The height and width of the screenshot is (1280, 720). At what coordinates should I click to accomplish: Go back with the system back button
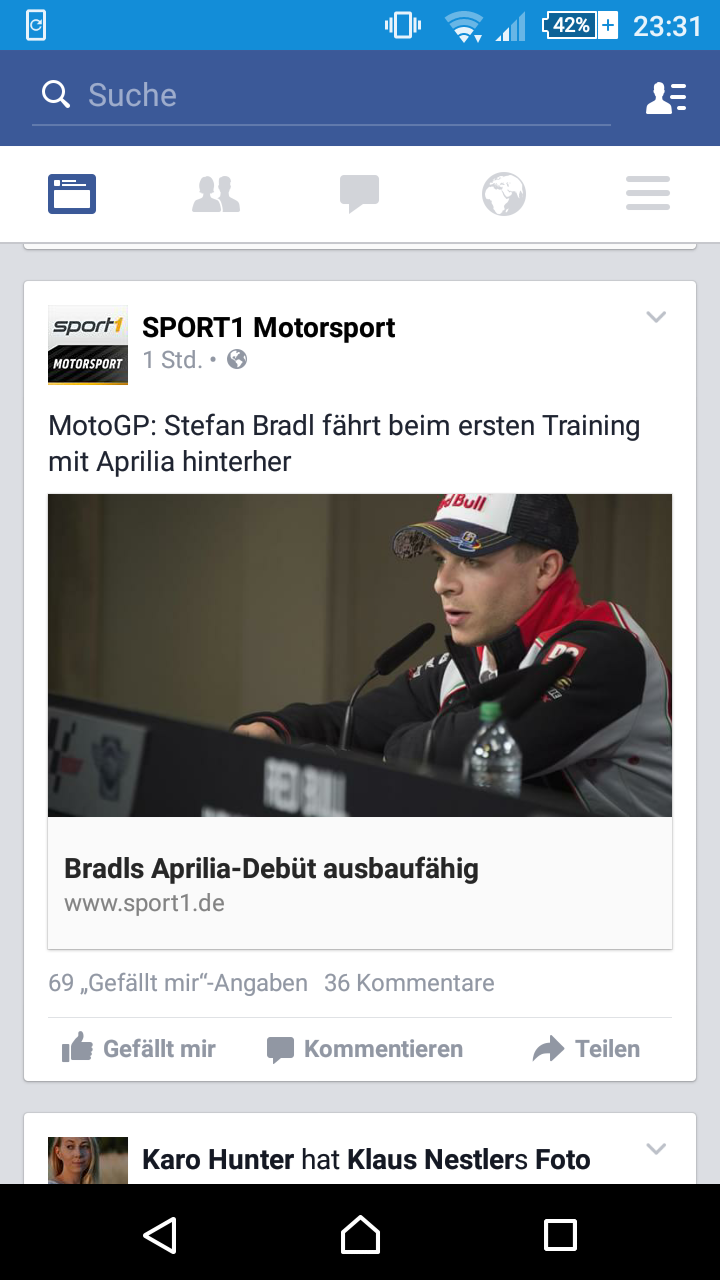click(x=160, y=1235)
